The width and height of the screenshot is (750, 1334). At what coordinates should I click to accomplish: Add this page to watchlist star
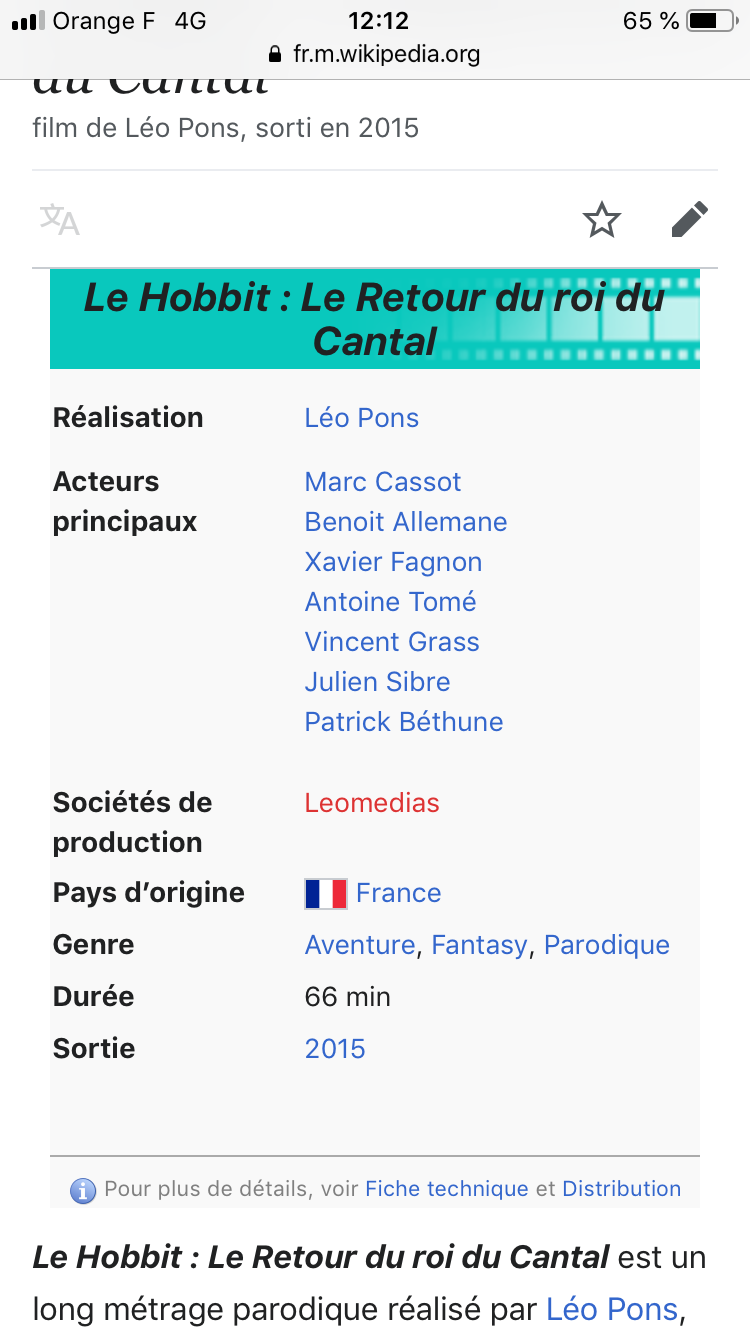602,220
